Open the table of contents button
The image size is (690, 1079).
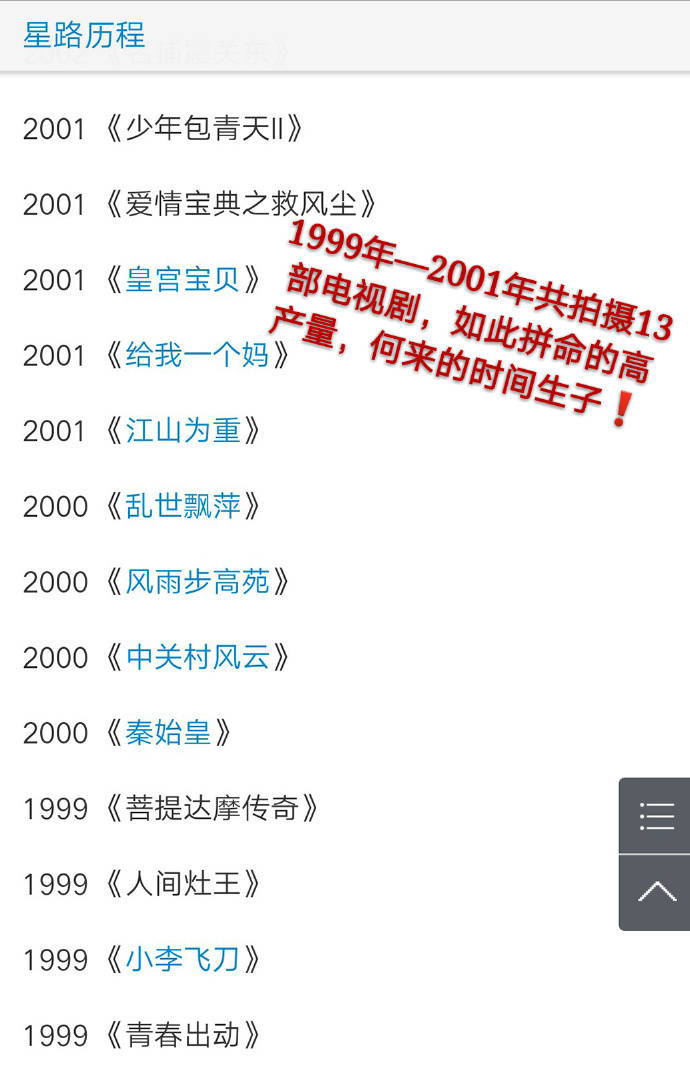(x=656, y=816)
